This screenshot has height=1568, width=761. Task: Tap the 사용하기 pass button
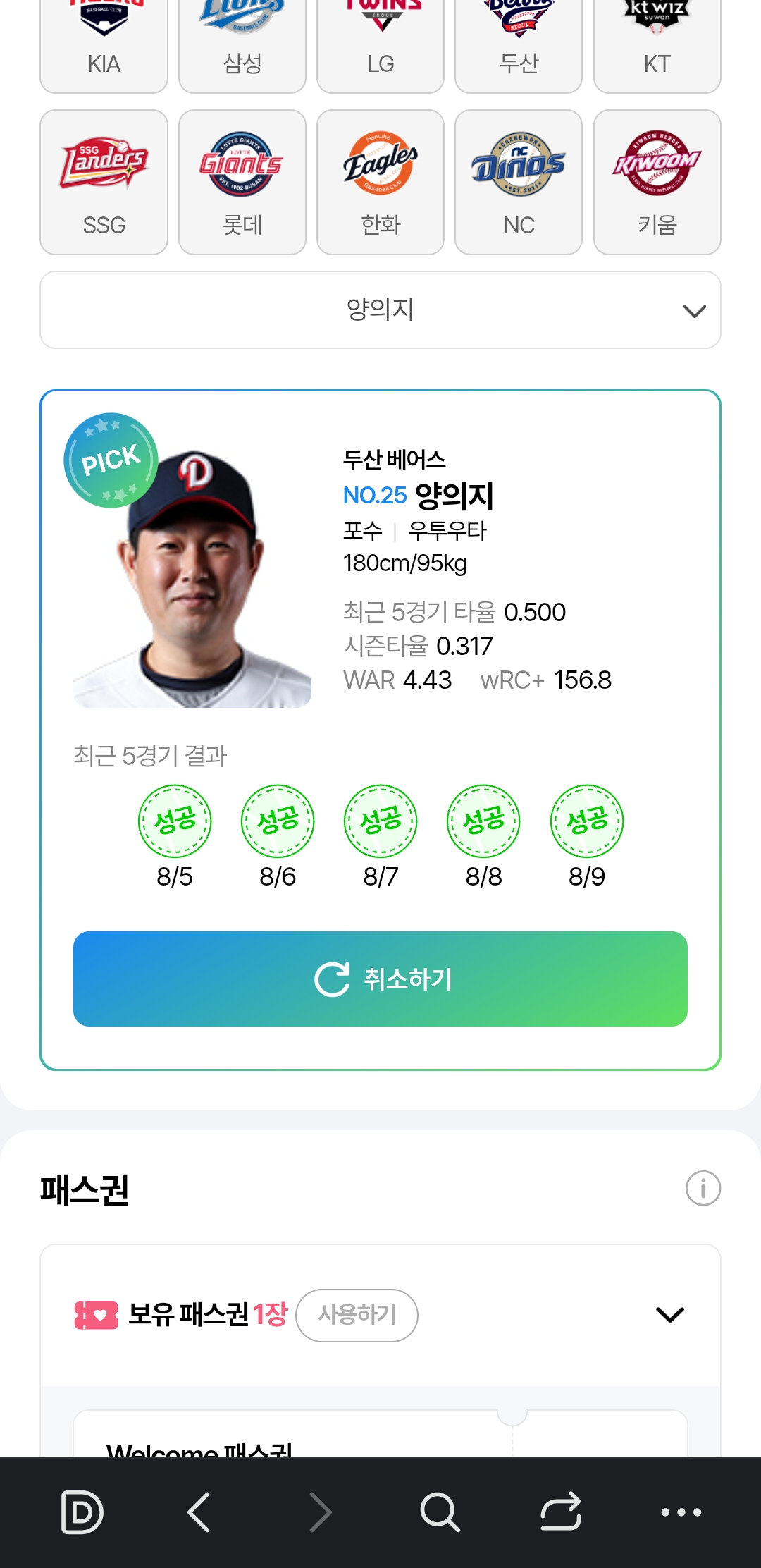(x=357, y=1315)
